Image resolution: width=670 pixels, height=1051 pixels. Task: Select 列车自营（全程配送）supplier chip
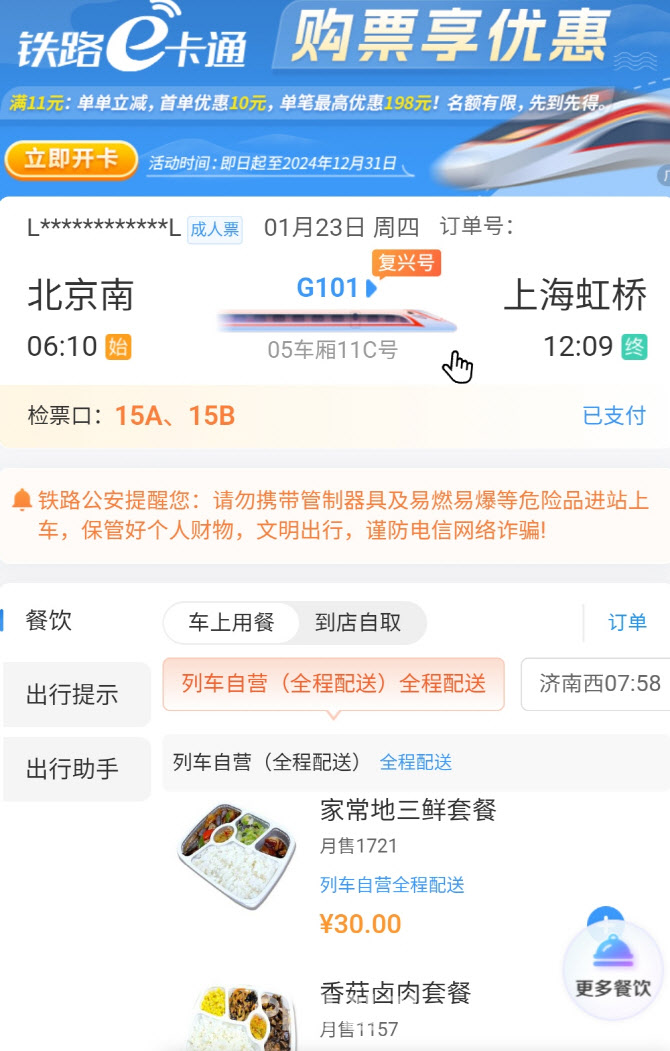click(333, 684)
